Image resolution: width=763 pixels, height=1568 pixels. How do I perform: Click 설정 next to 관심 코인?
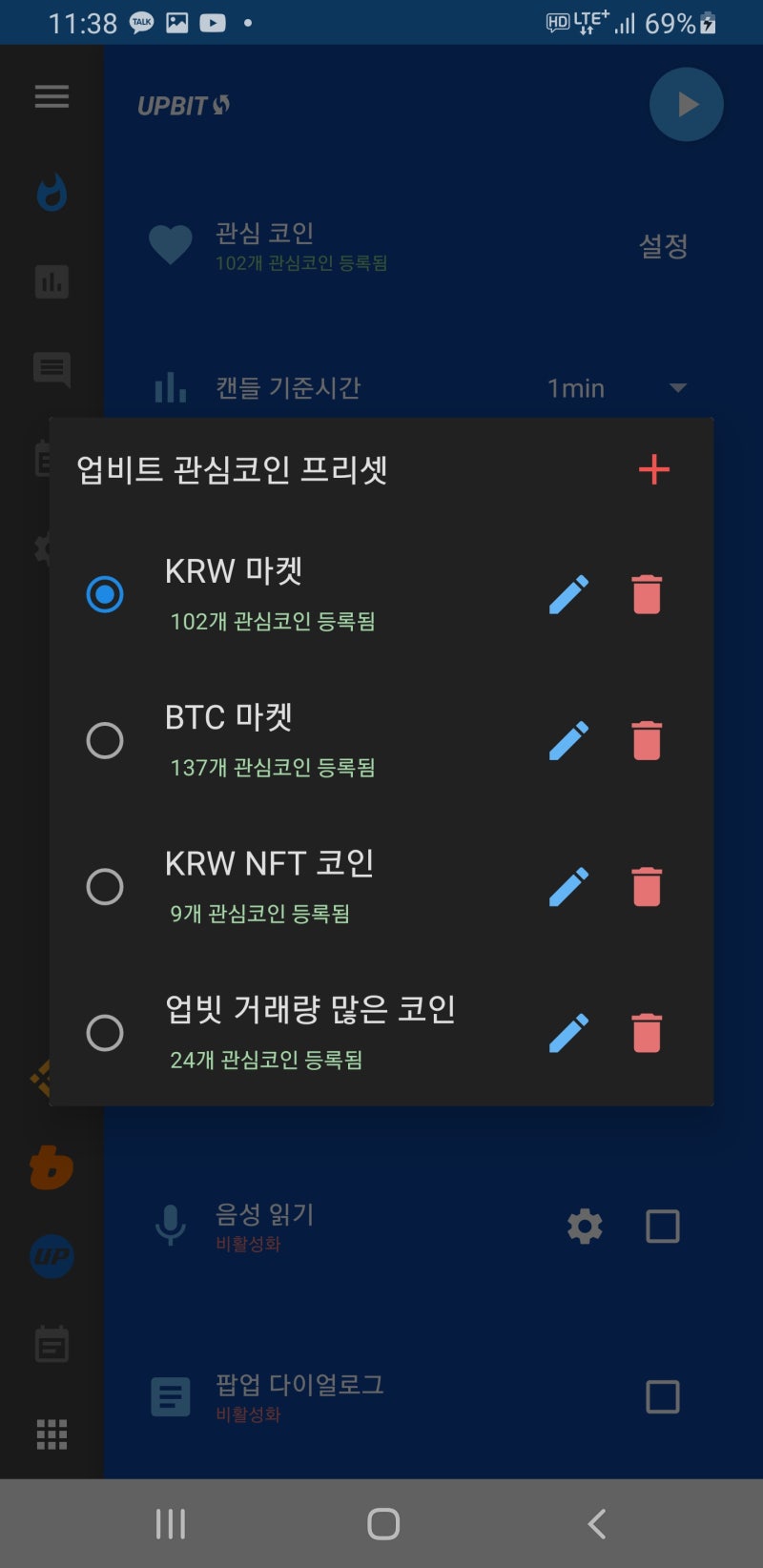point(664,246)
